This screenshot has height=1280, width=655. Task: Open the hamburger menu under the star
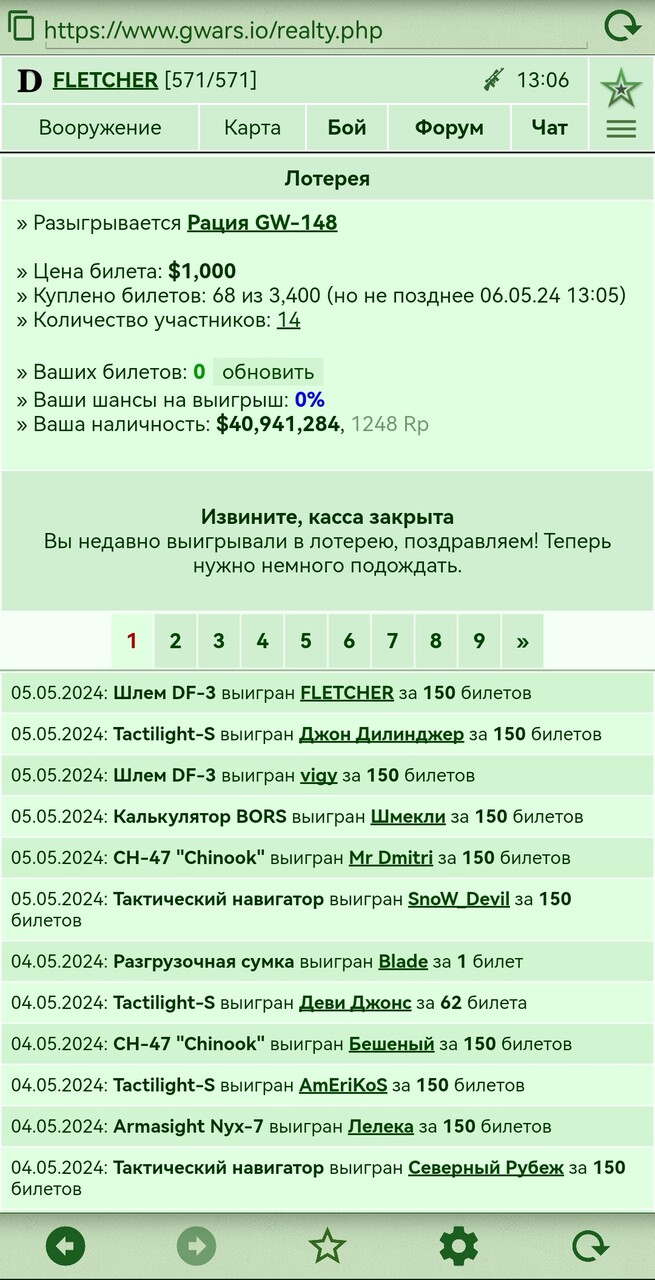coord(621,129)
